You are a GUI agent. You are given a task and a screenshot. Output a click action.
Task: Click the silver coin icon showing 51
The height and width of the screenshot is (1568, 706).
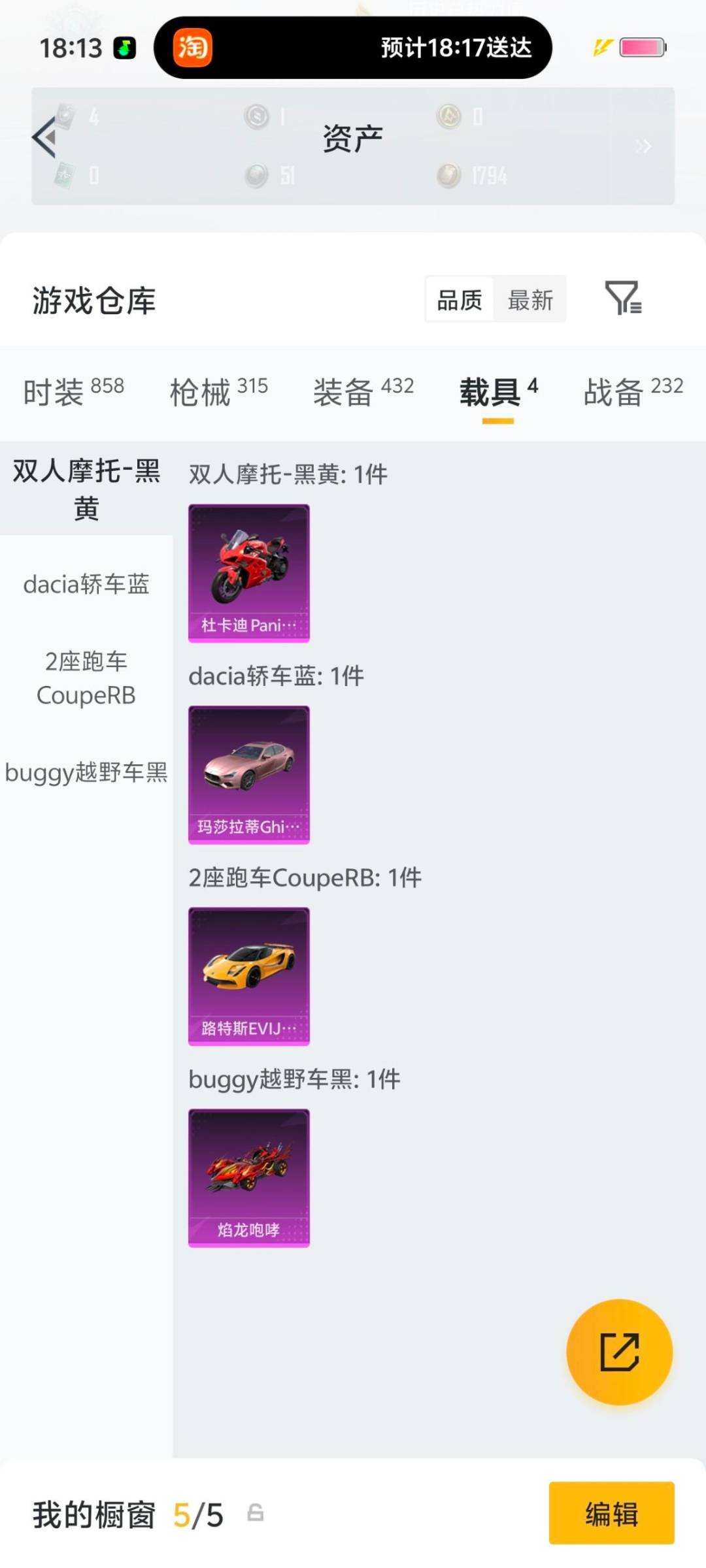(255, 175)
